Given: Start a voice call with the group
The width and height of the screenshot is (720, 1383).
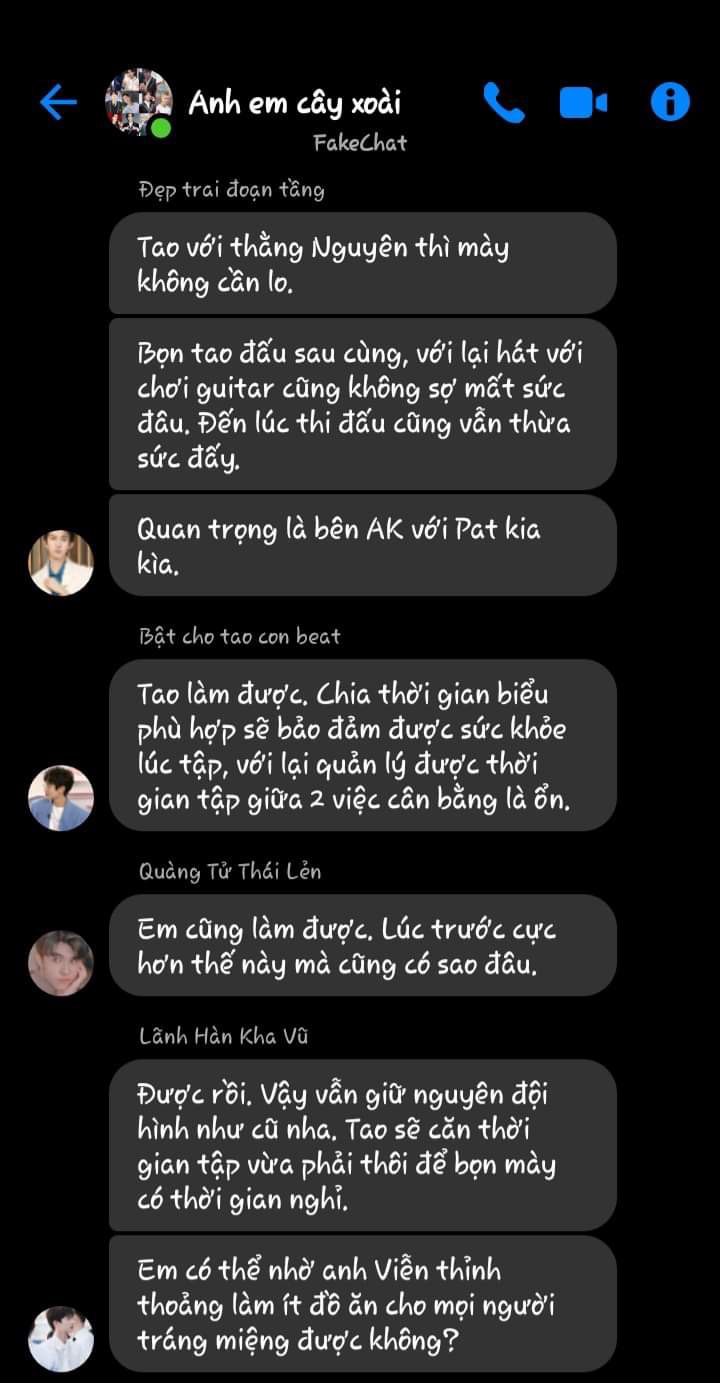Looking at the screenshot, I should tap(504, 102).
